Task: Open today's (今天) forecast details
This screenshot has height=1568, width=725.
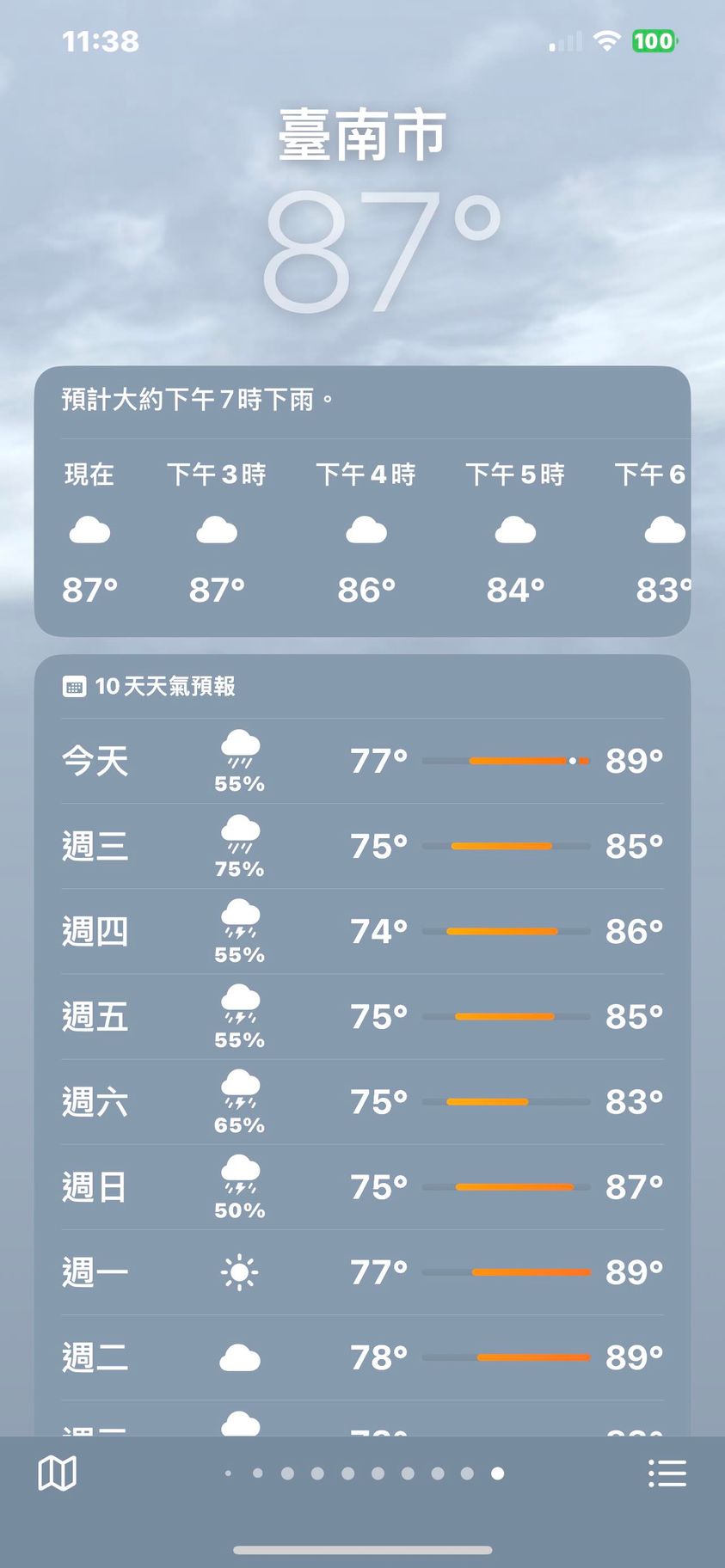Action: pos(362,761)
